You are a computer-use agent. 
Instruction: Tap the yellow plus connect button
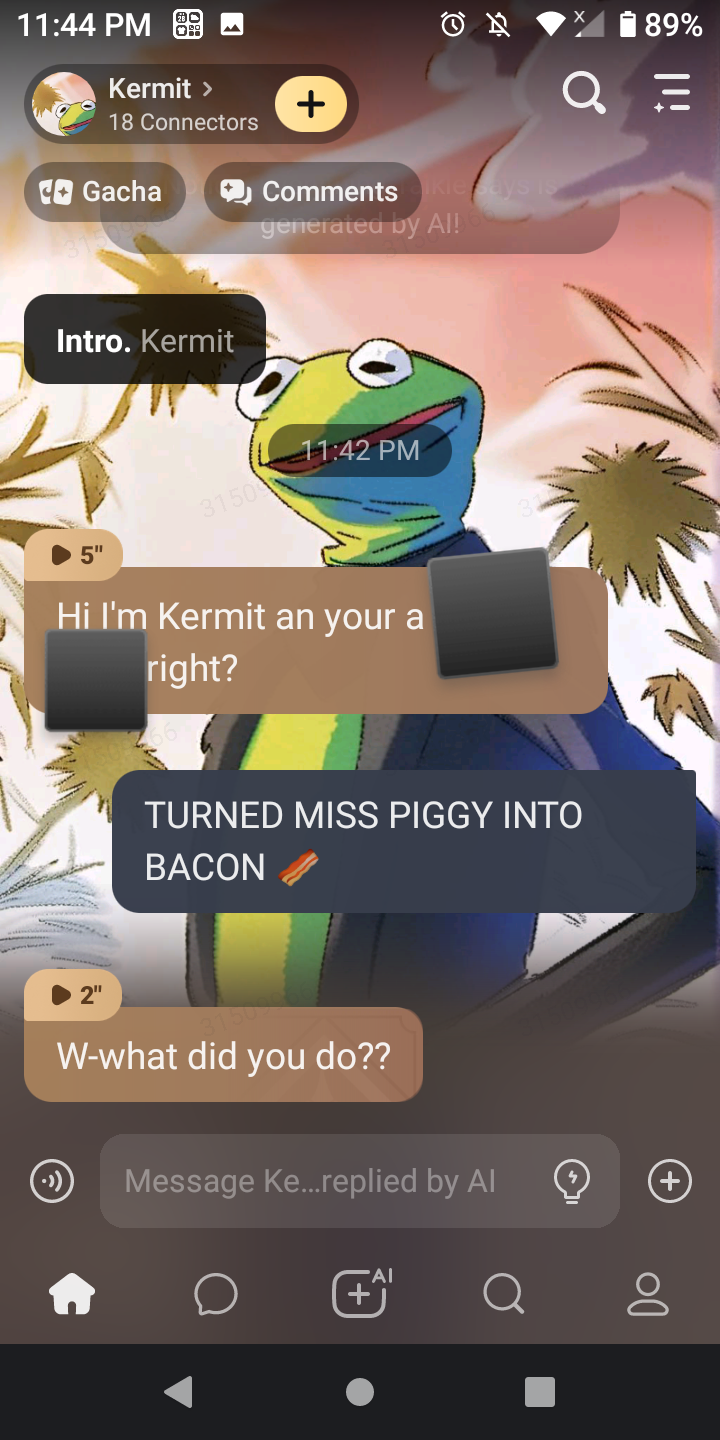pyautogui.click(x=311, y=104)
